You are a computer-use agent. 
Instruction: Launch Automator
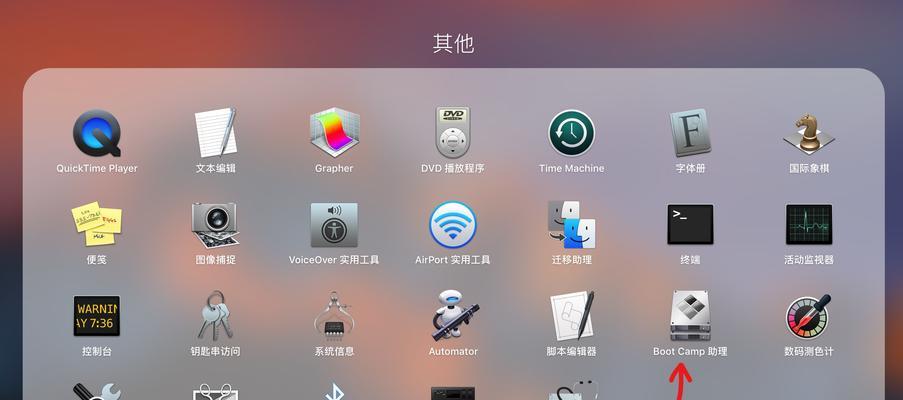[452, 316]
